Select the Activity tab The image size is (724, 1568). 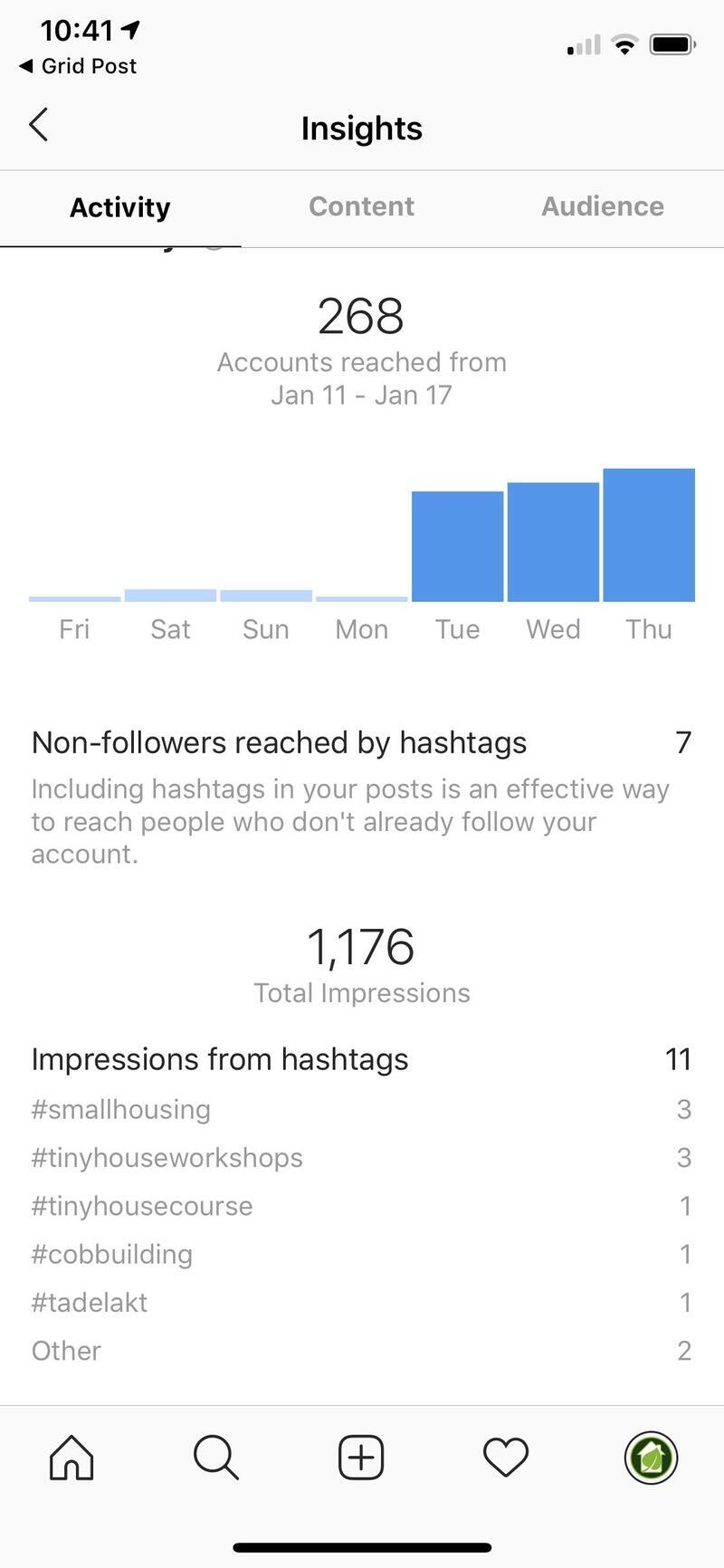(x=120, y=207)
